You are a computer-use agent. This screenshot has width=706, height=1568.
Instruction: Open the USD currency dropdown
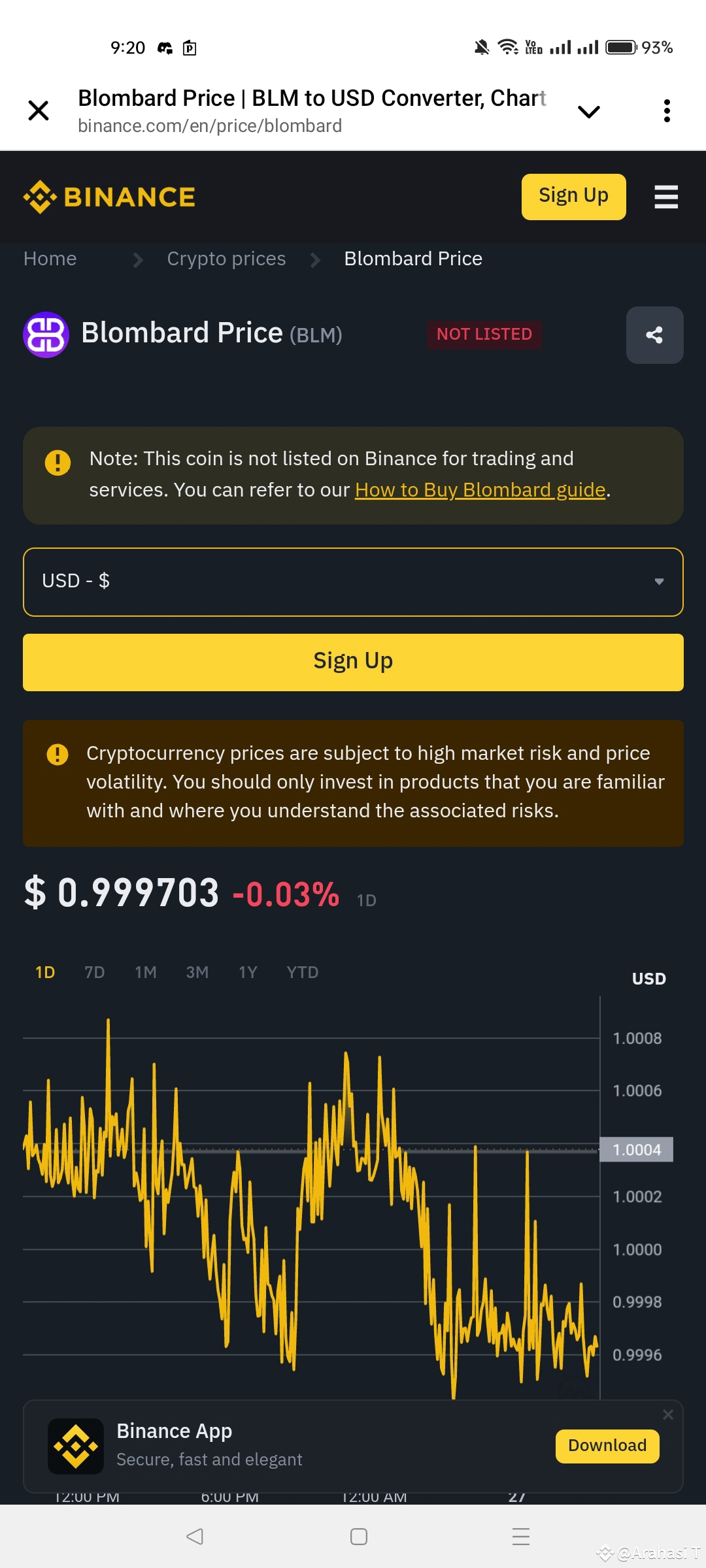[x=353, y=581]
